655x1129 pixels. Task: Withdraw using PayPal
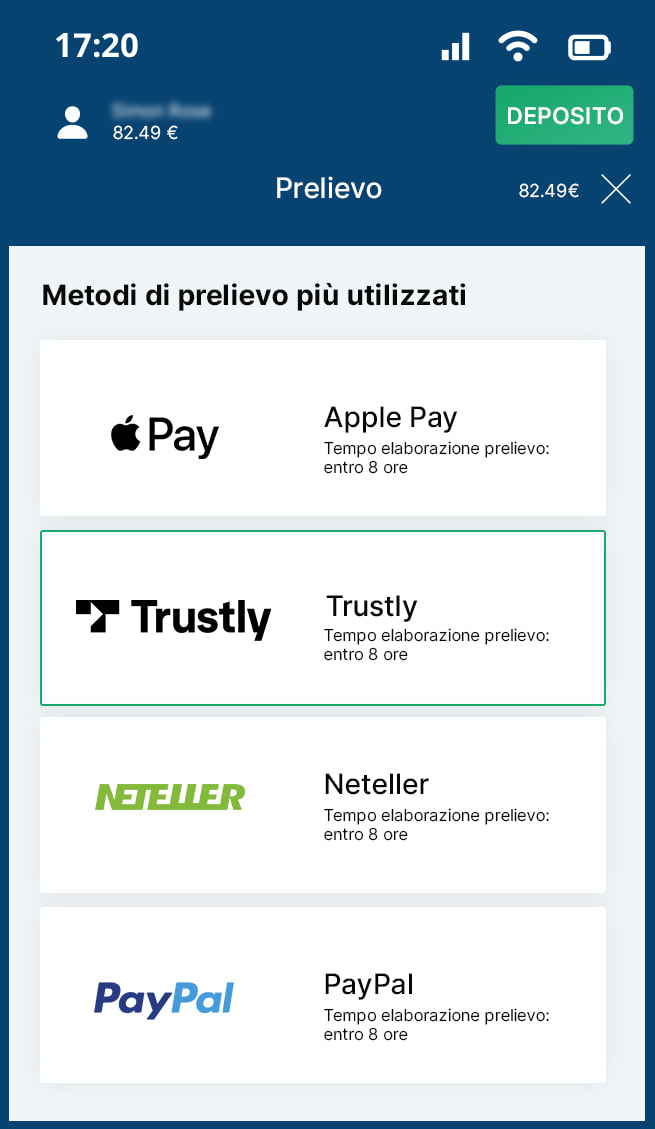(x=322, y=995)
